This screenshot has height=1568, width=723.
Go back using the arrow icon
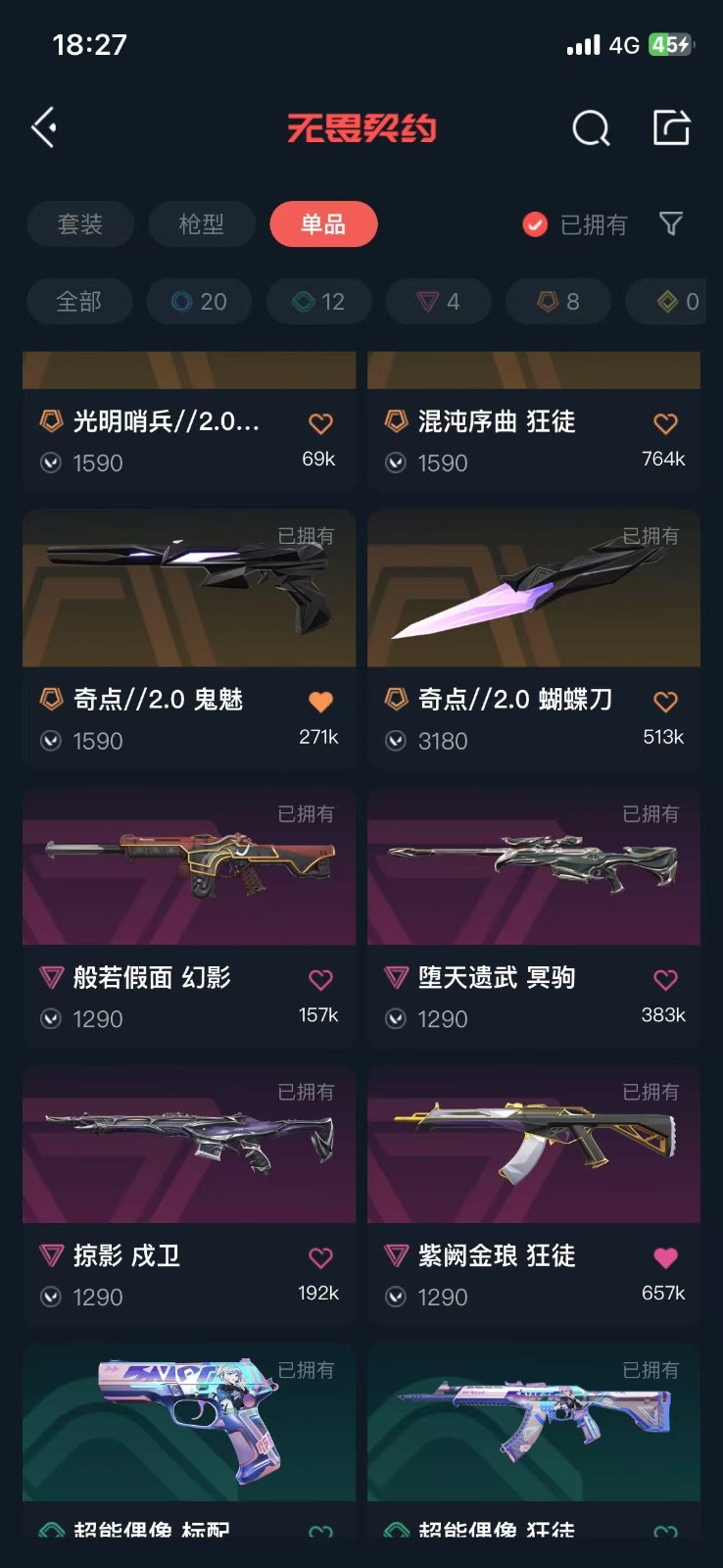pos(44,127)
